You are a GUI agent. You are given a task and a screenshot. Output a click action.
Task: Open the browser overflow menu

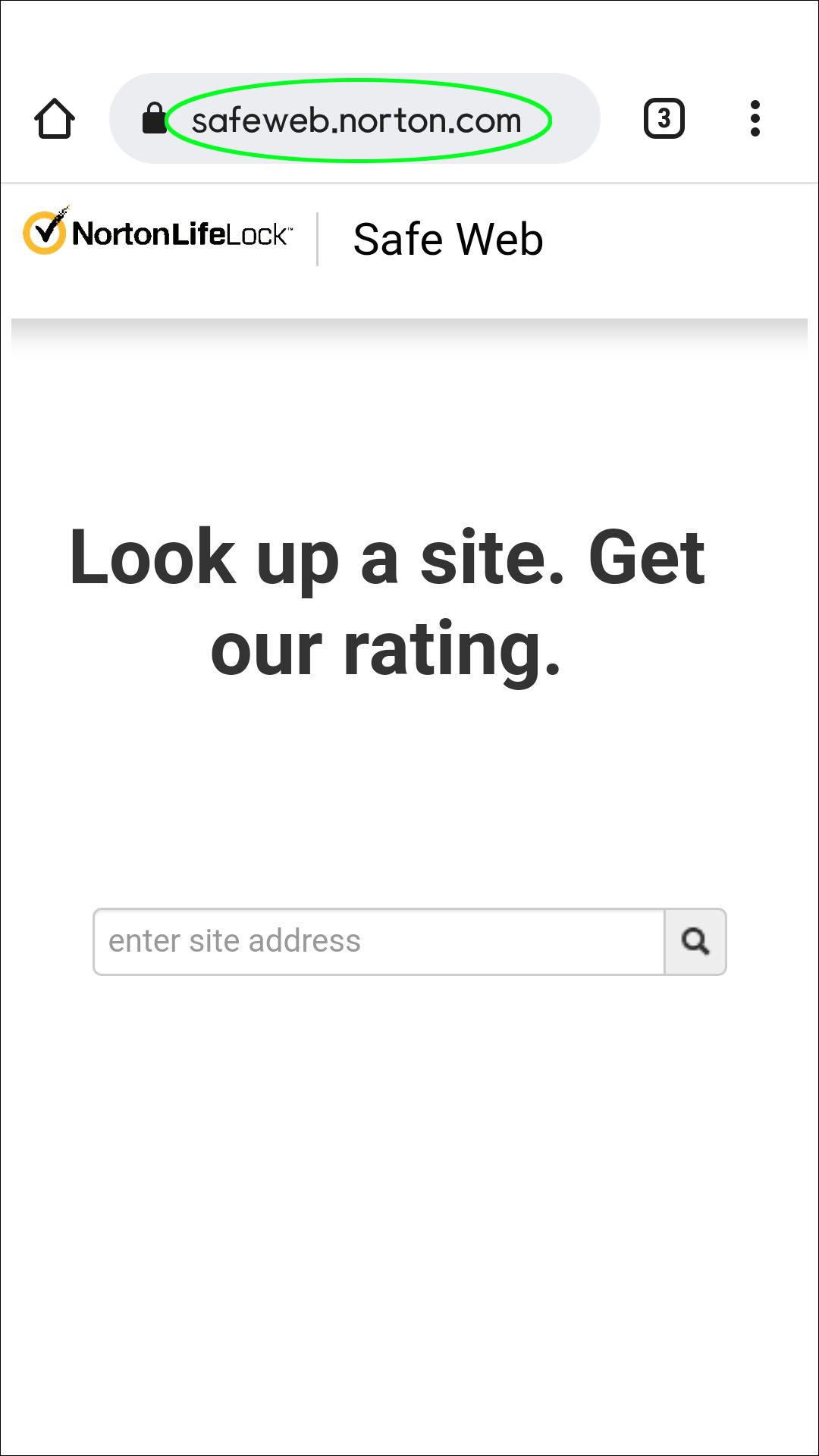[755, 119]
